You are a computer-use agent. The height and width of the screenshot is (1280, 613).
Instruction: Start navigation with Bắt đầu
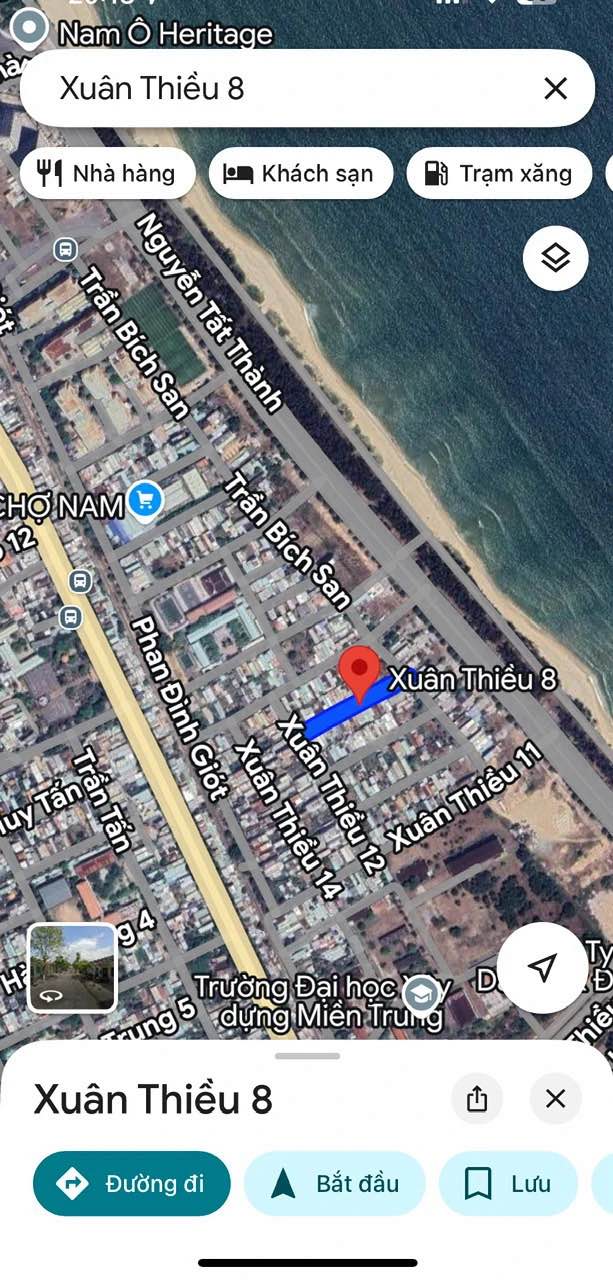pyautogui.click(x=335, y=1184)
